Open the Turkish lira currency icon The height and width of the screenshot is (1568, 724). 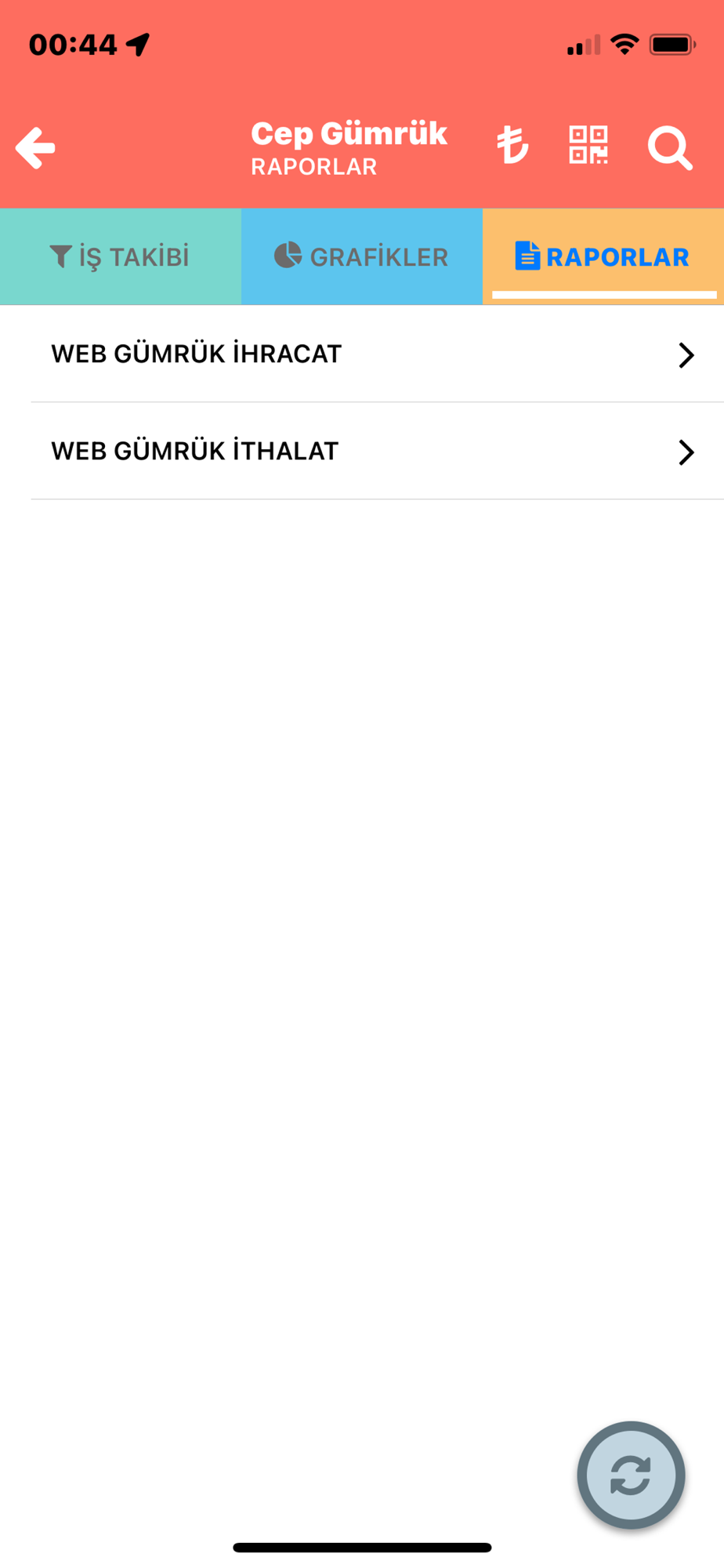click(512, 146)
